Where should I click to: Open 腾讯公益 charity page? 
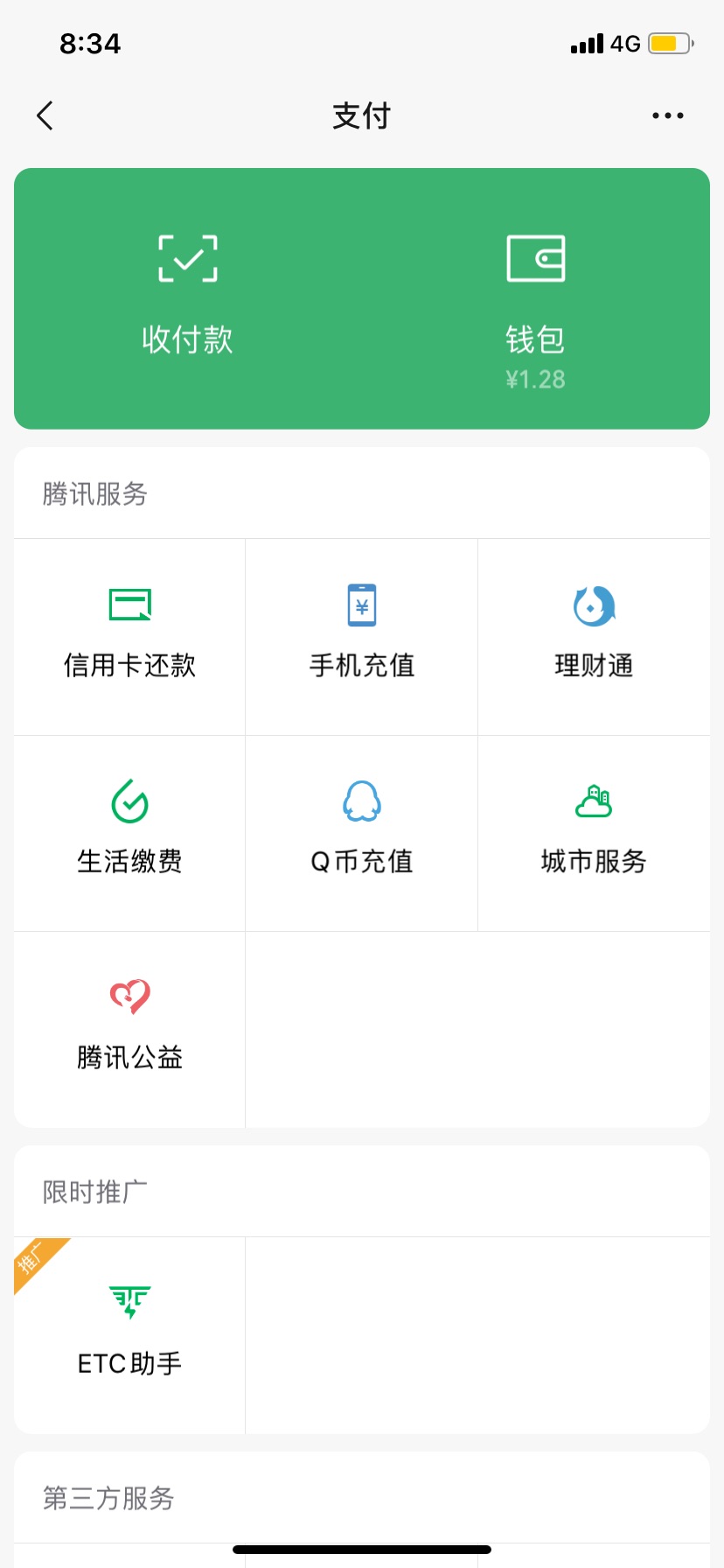[129, 1029]
